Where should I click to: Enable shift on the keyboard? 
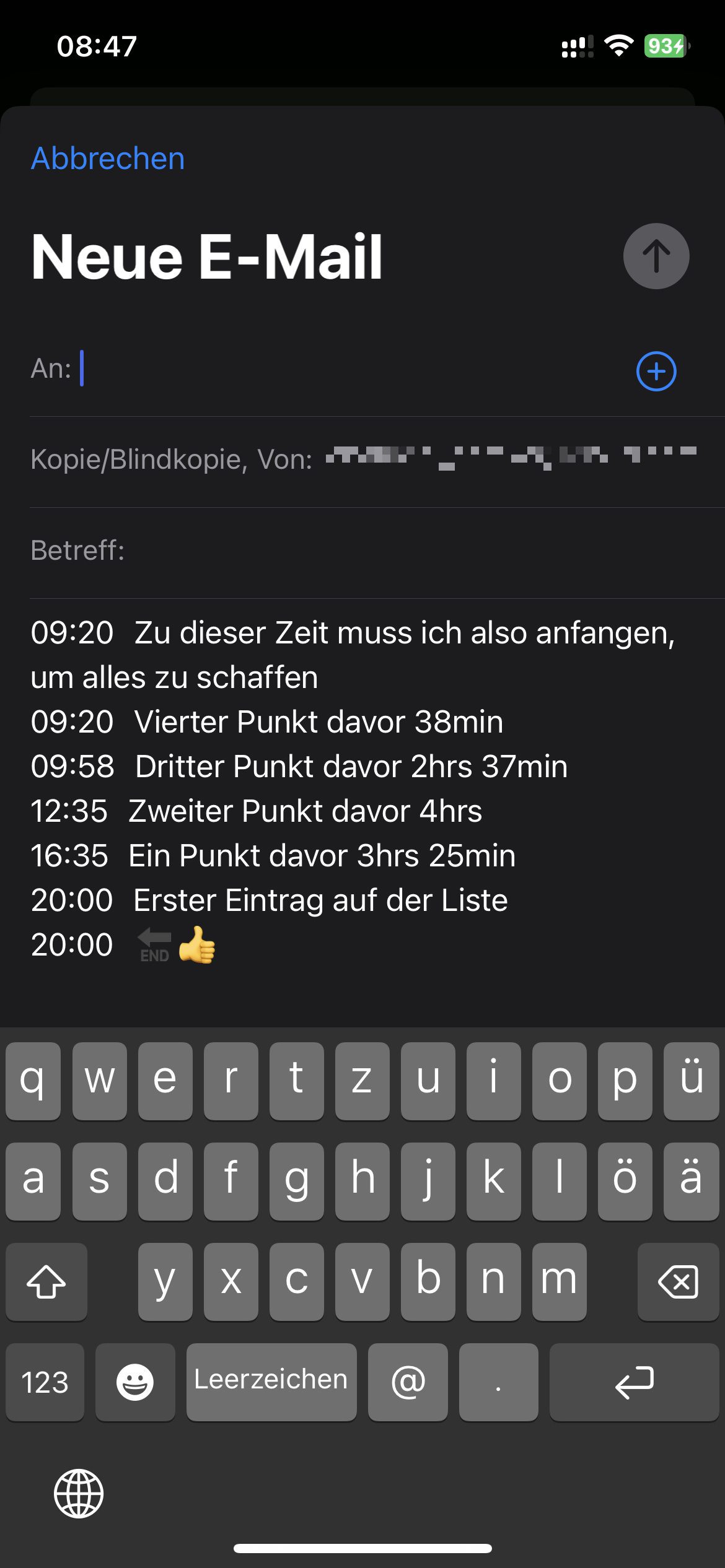coord(46,1282)
